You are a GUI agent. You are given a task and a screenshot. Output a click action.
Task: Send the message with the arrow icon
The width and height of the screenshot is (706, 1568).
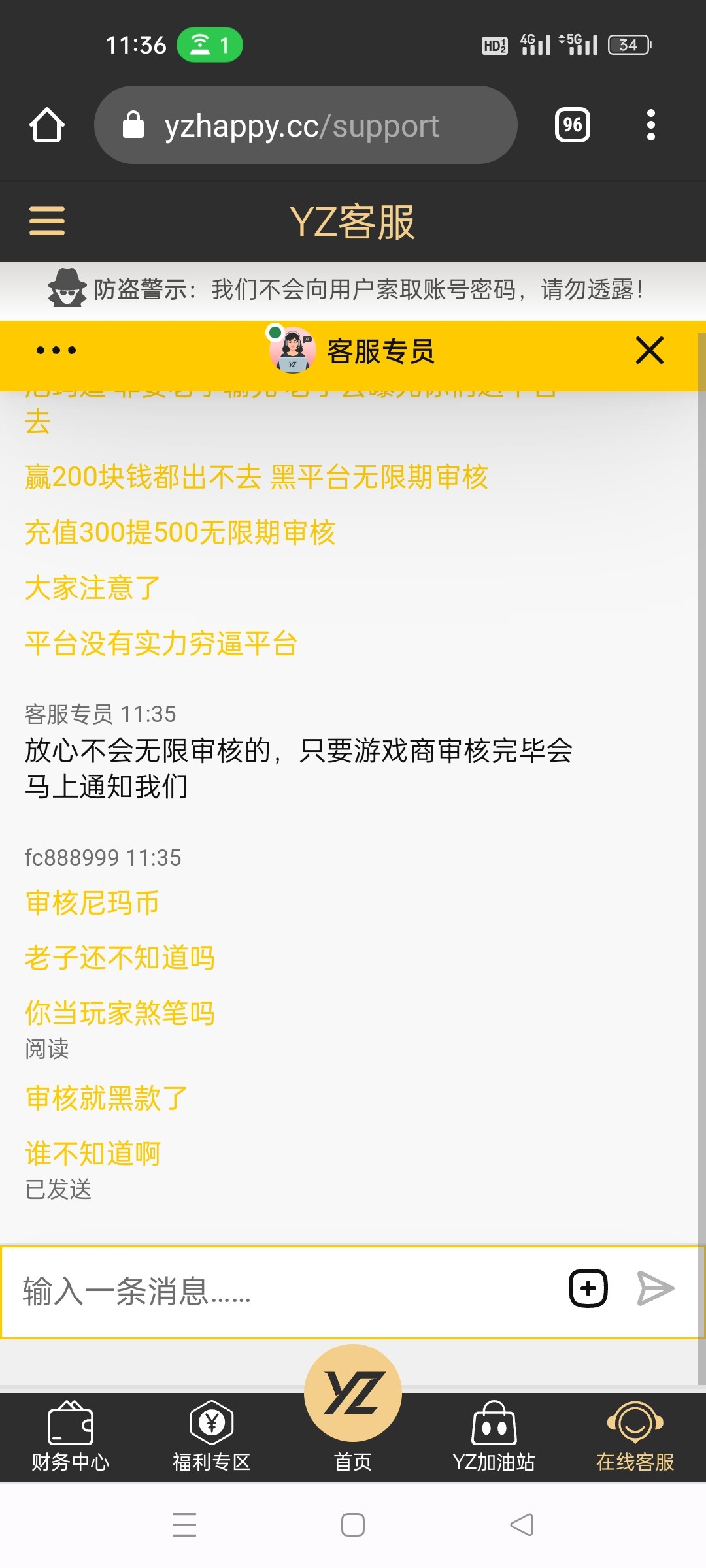pyautogui.click(x=655, y=1288)
